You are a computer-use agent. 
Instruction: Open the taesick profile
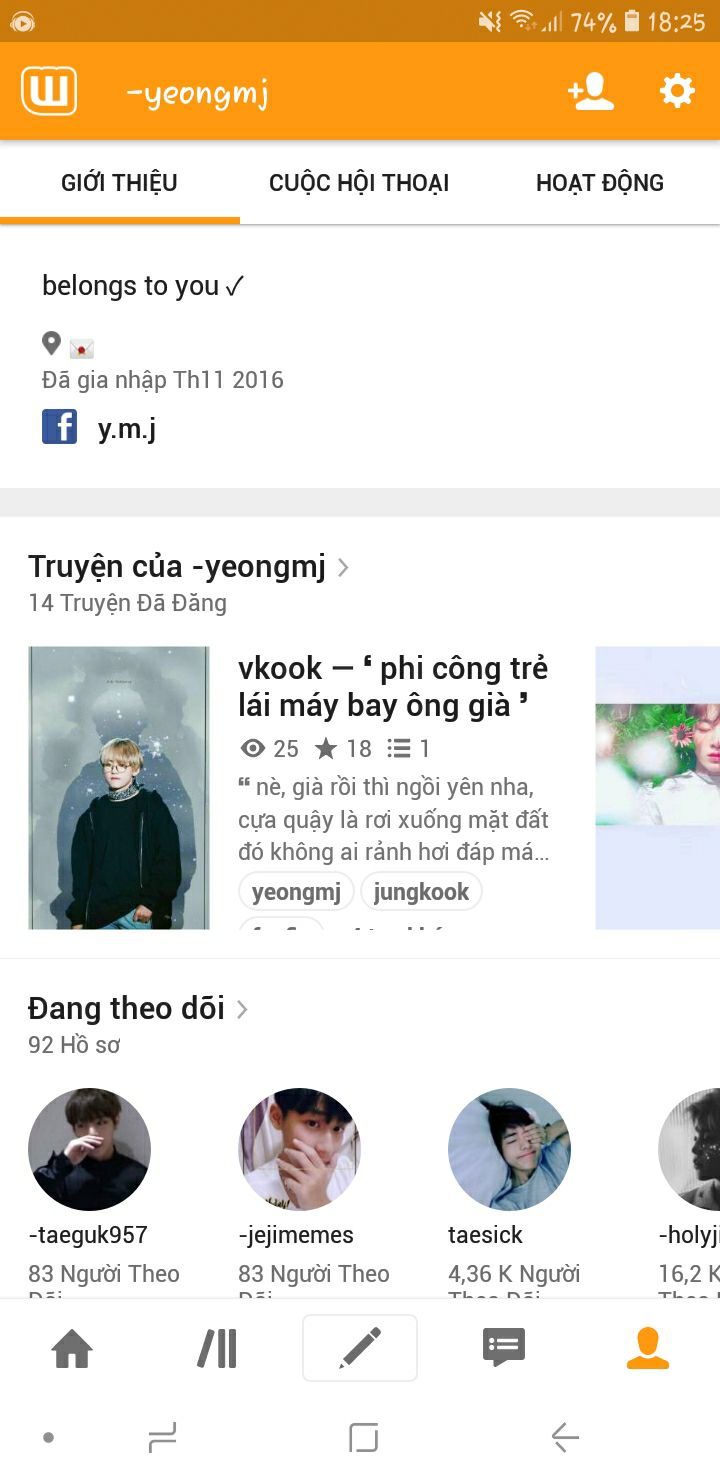click(x=509, y=1149)
